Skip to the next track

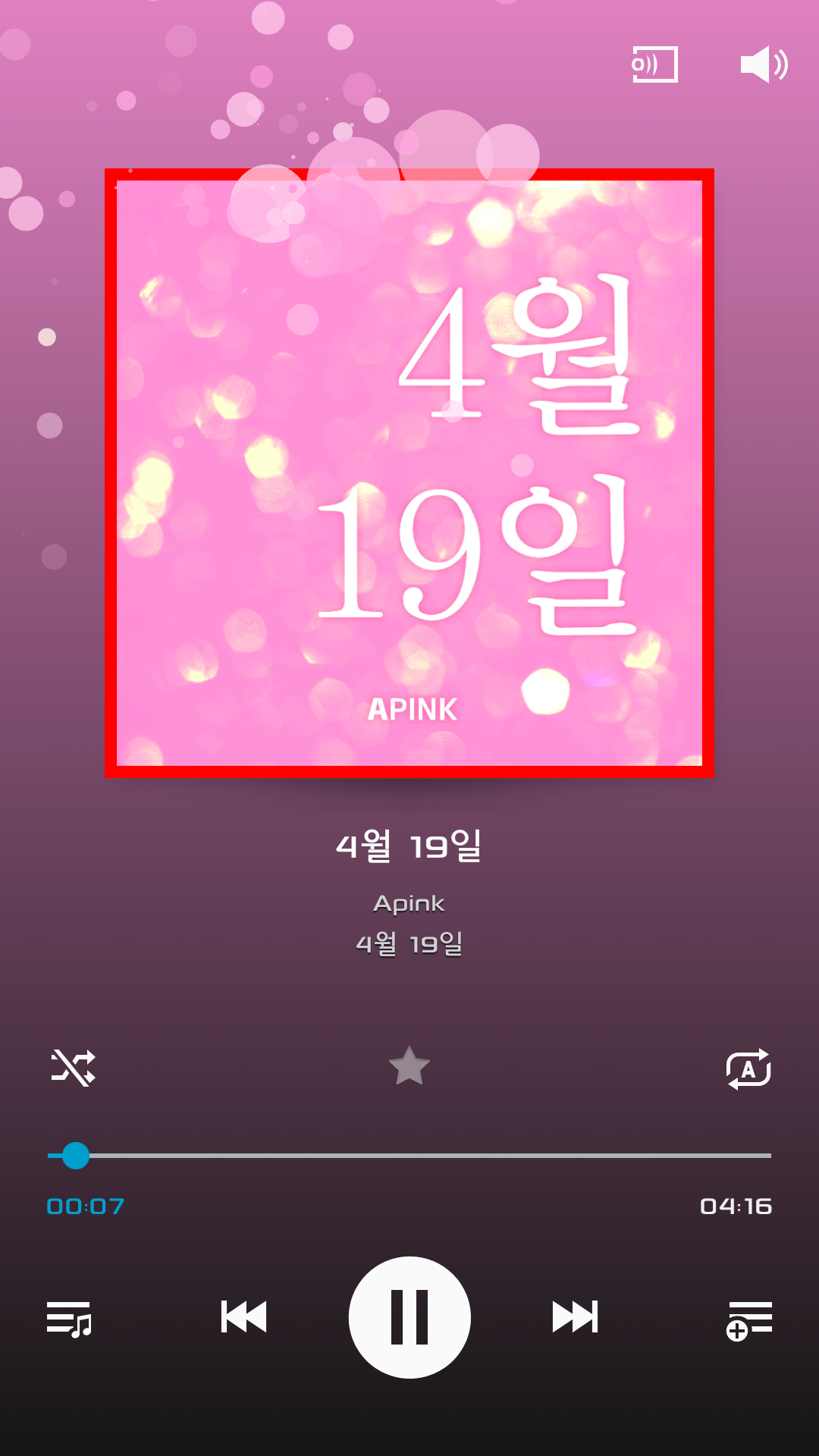[x=575, y=1316]
